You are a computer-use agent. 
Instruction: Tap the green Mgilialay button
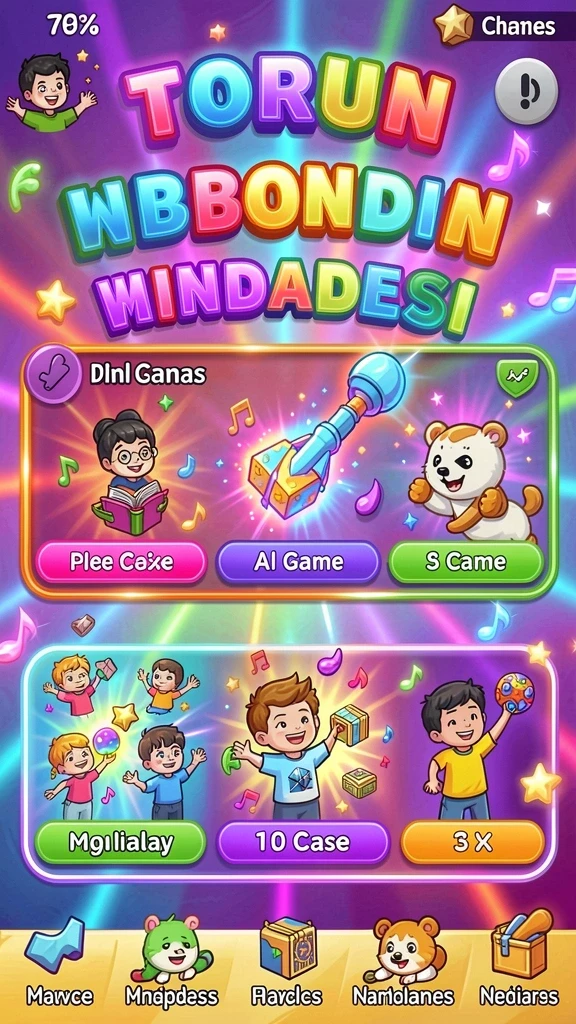coord(120,843)
